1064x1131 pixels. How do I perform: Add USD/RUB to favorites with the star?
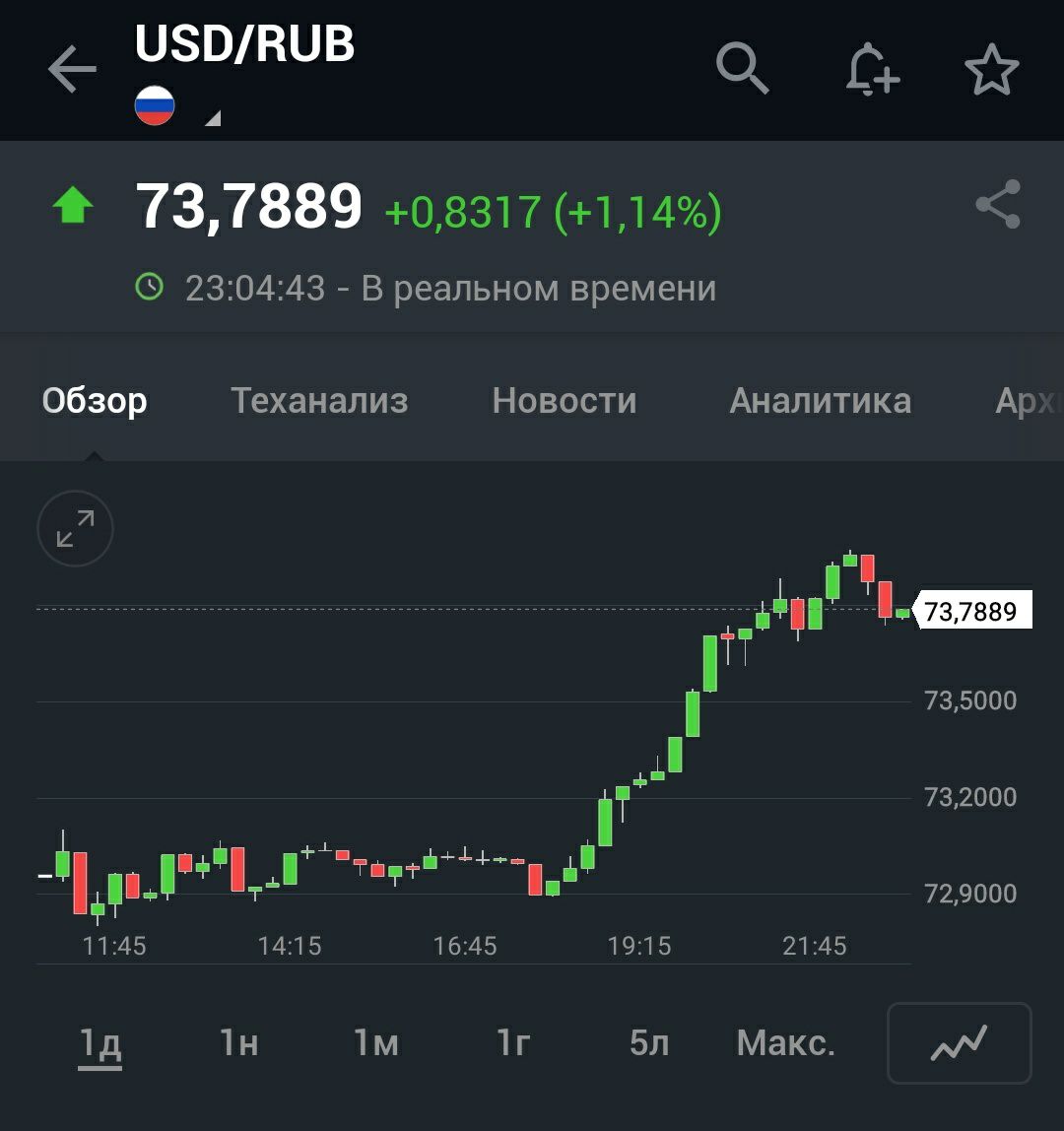tap(991, 70)
